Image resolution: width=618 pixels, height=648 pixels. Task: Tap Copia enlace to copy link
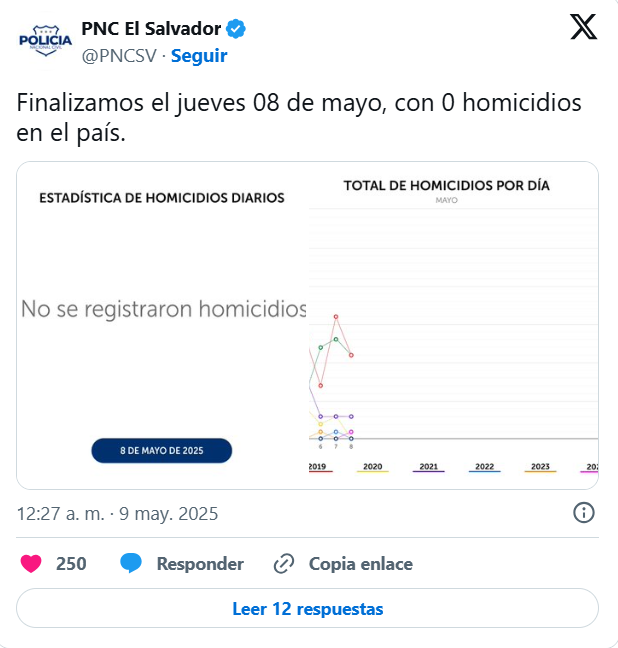pyautogui.click(x=343, y=564)
